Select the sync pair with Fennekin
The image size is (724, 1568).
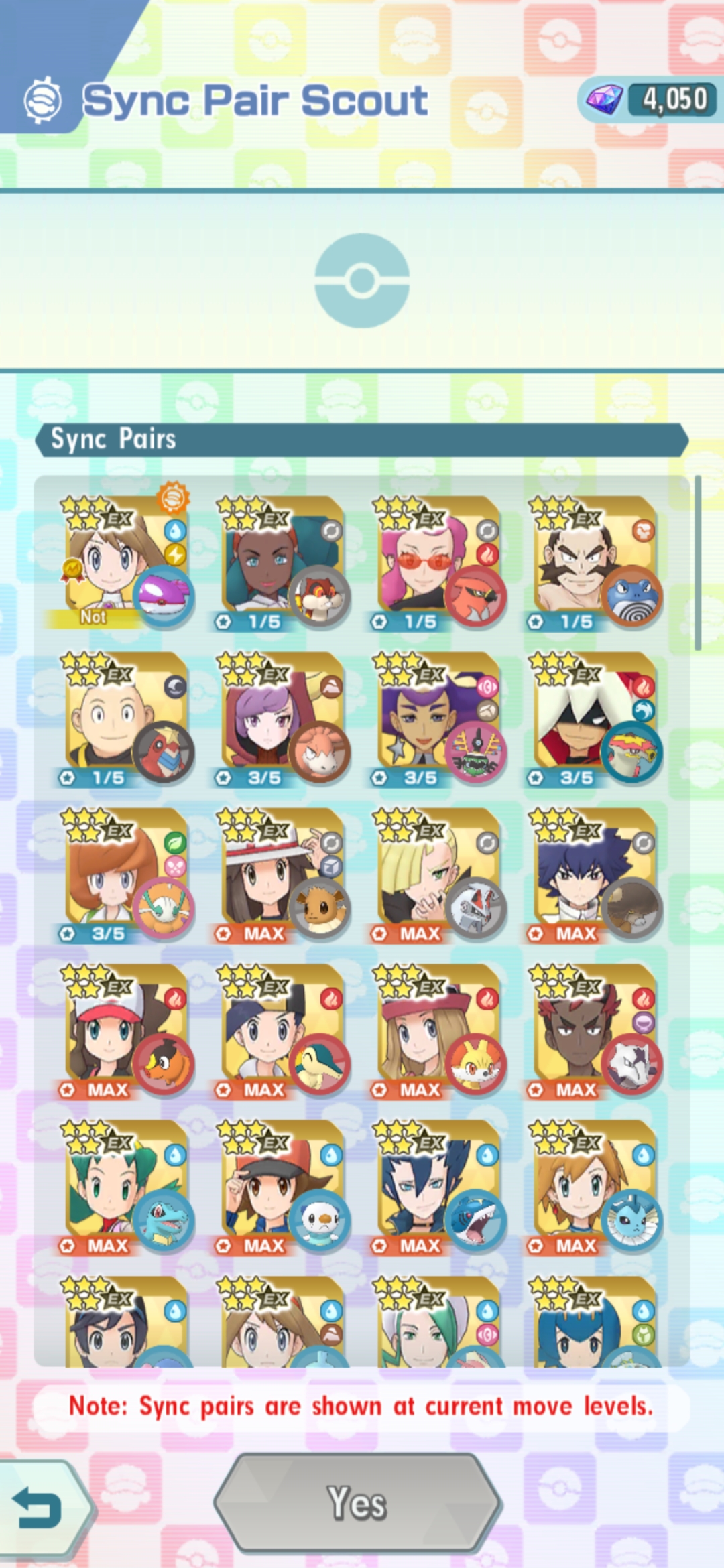click(438, 1031)
